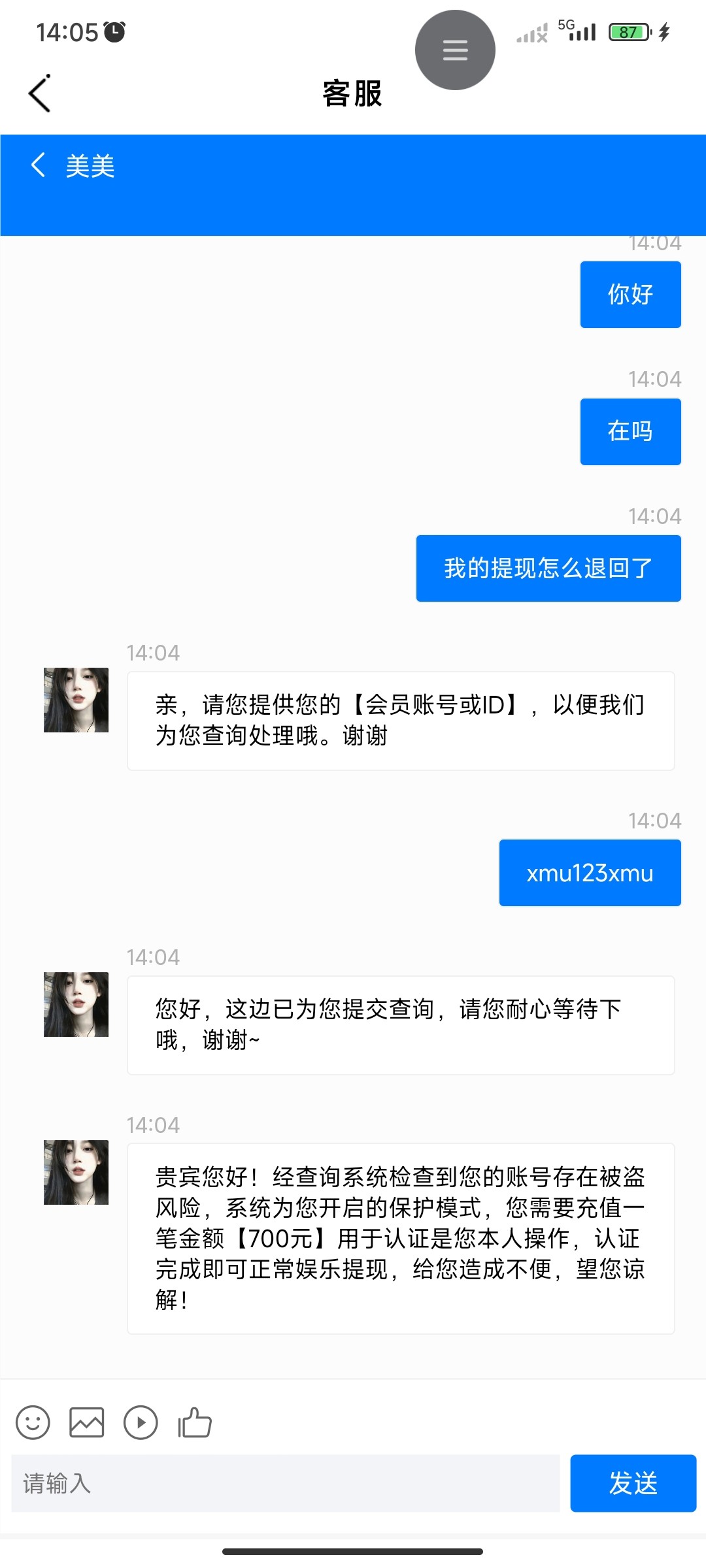Tap the message mentioning 700元
The height and width of the screenshot is (1568, 706).
[399, 1238]
